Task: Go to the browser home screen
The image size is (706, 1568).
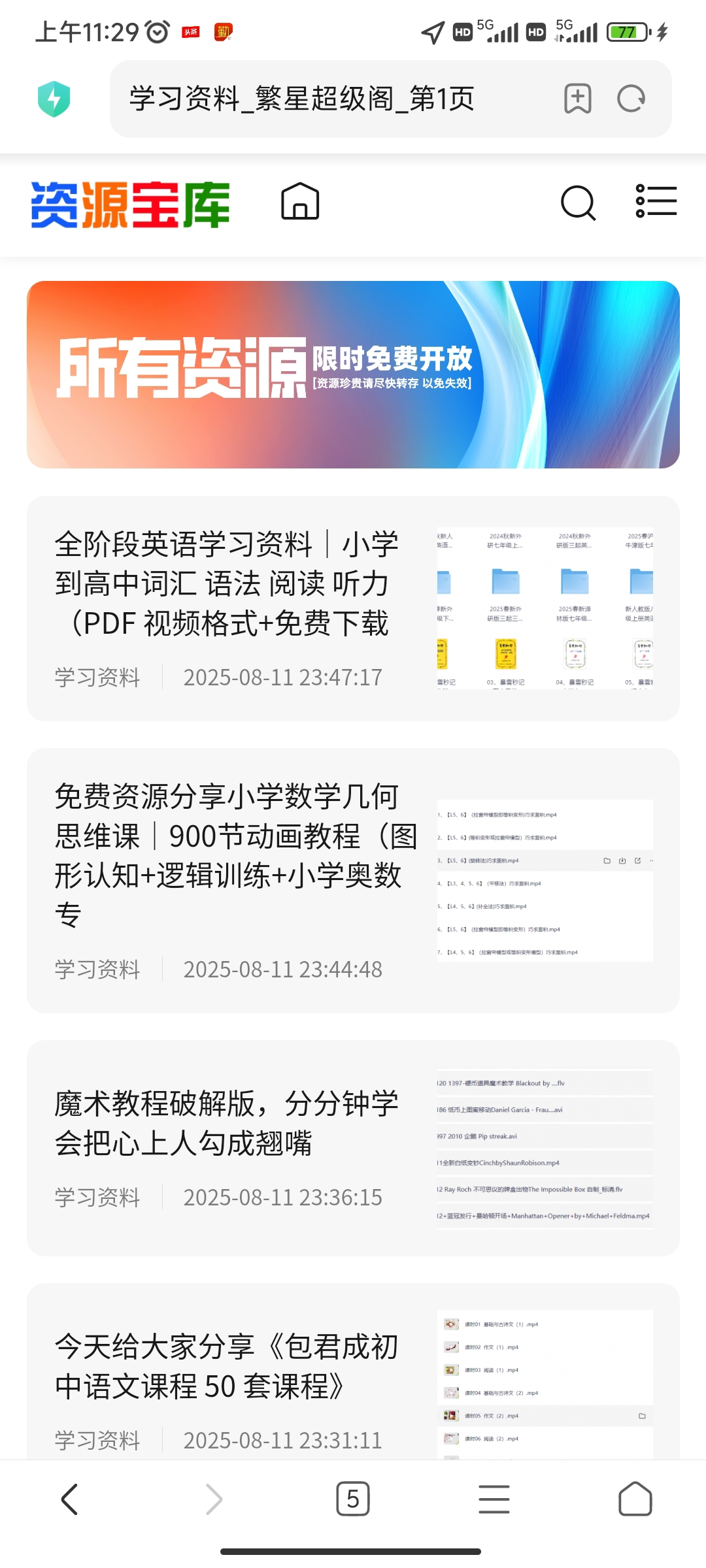Action: pyautogui.click(x=635, y=1499)
